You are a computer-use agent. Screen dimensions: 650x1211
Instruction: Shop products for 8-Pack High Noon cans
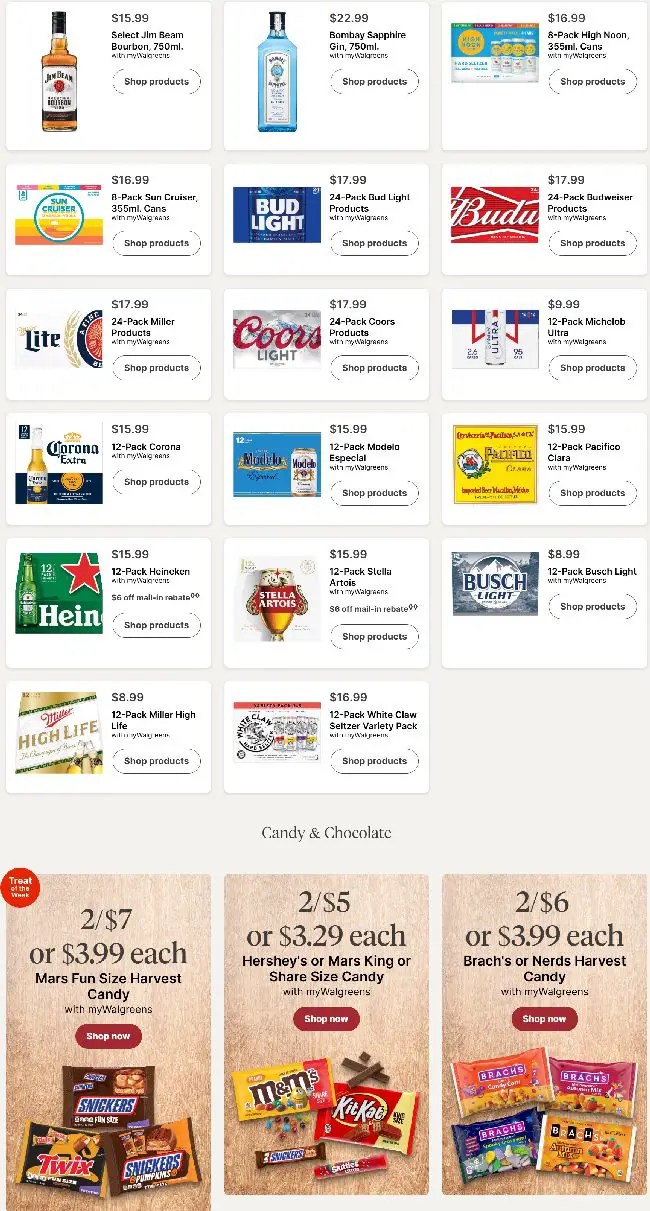[x=592, y=82]
